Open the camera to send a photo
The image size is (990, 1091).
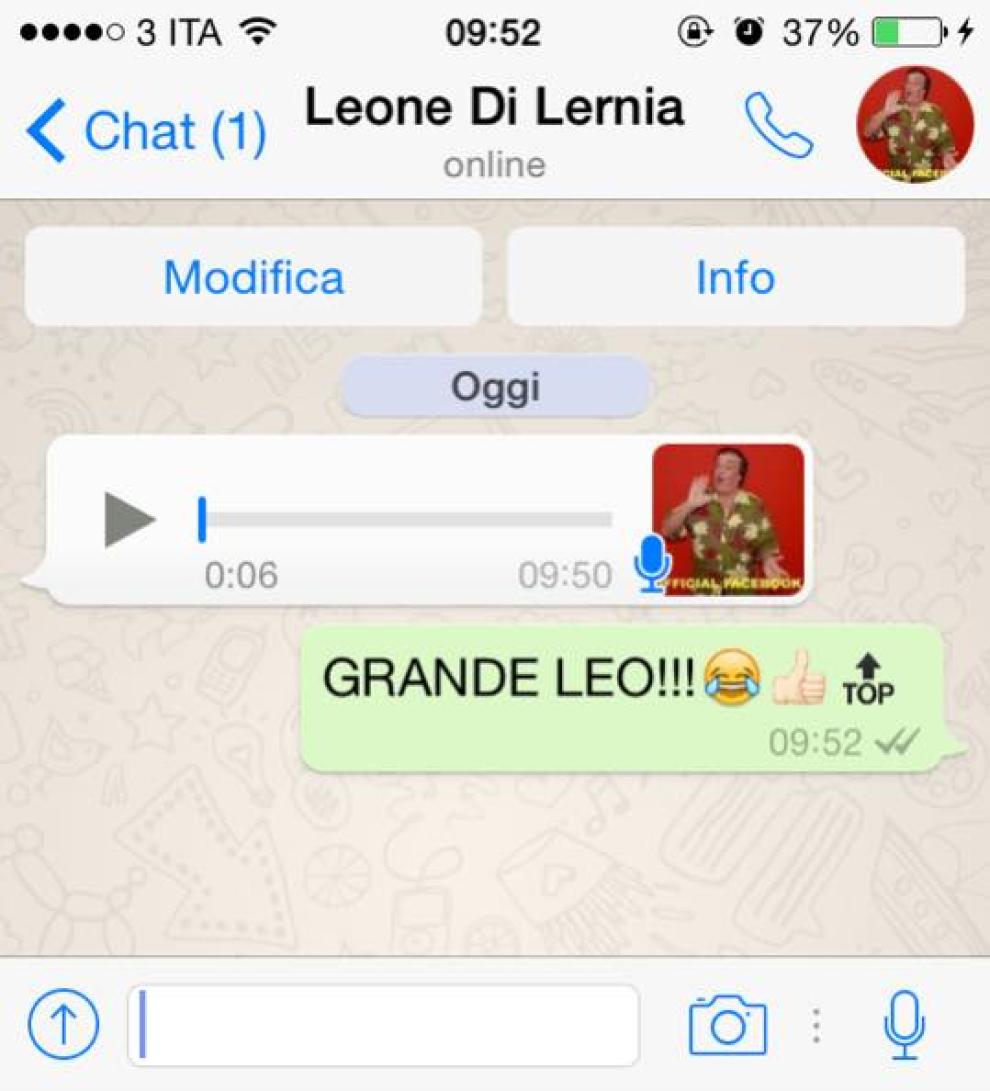727,1025
